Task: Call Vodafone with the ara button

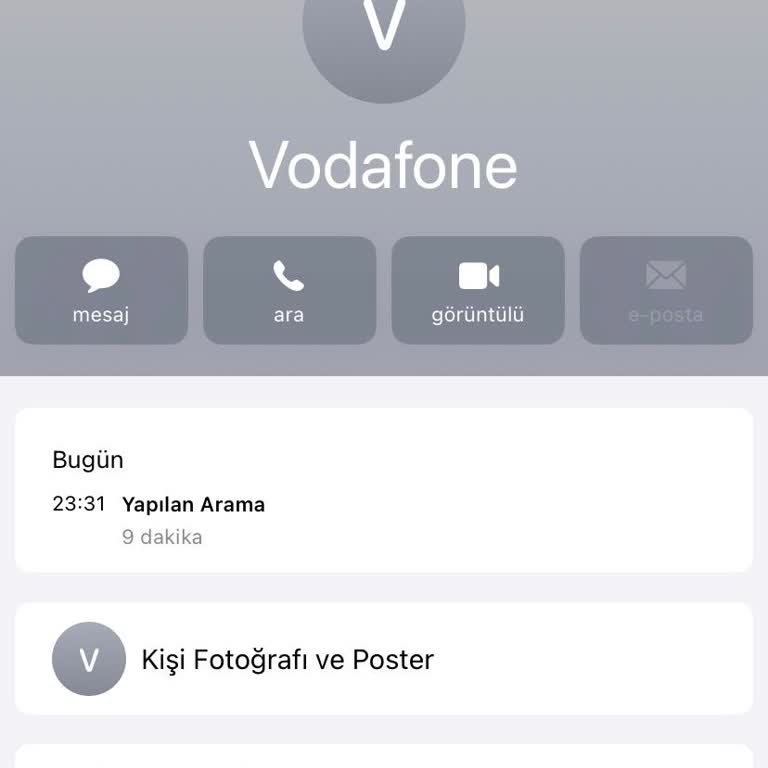Action: click(289, 290)
